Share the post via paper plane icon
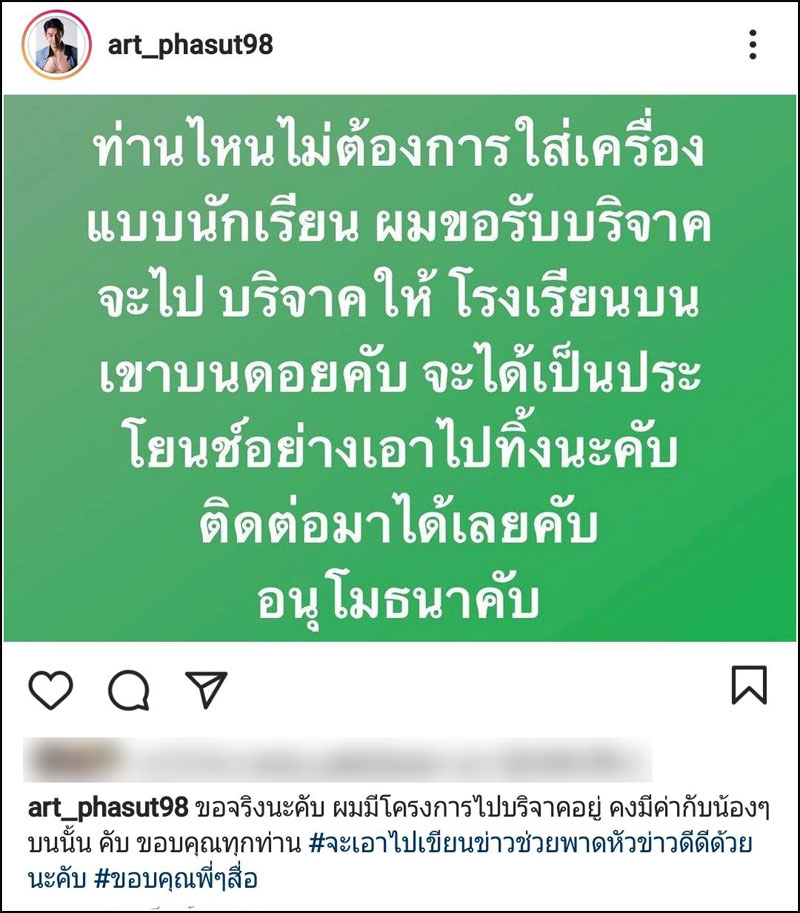Screen dimensions: 800x913 click(206, 688)
